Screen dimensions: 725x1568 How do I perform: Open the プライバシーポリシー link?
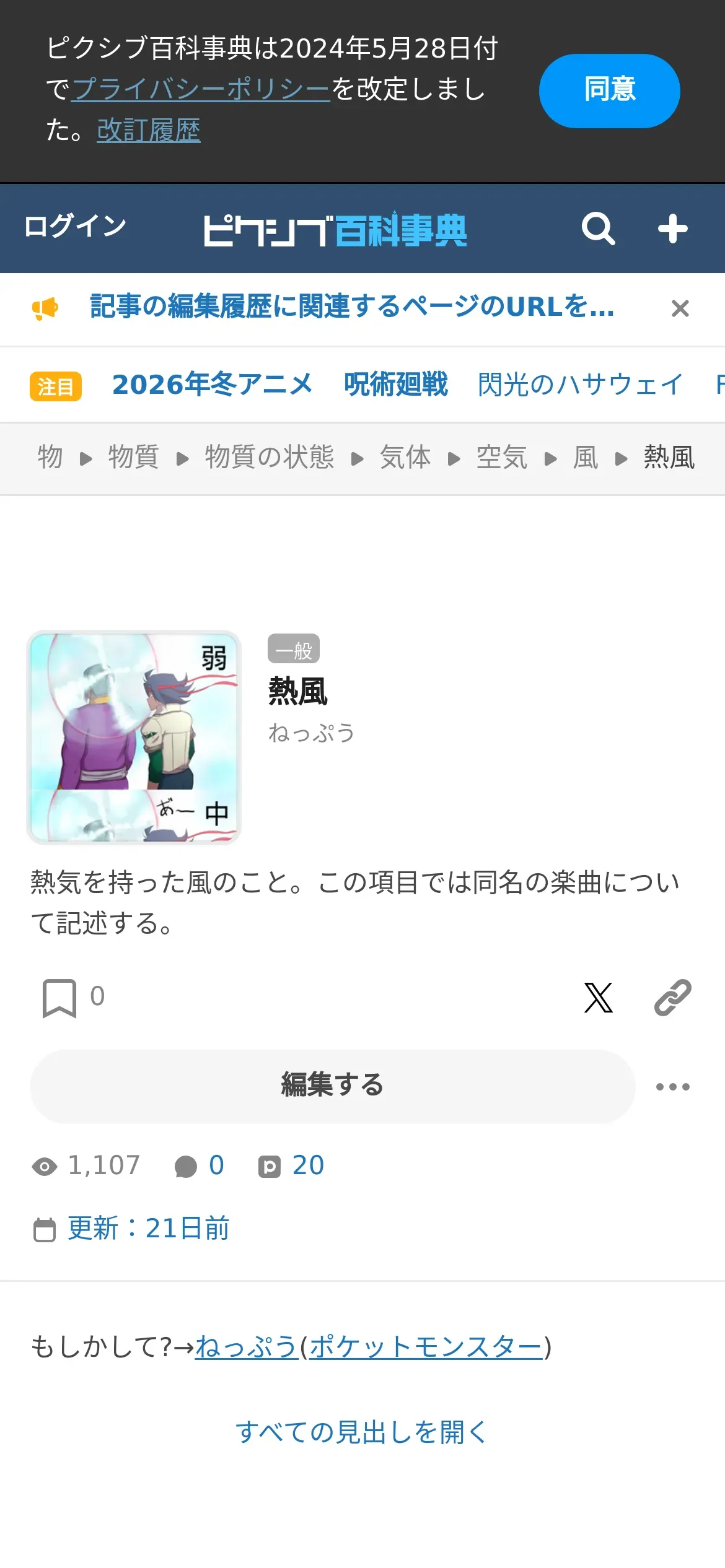[x=201, y=89]
